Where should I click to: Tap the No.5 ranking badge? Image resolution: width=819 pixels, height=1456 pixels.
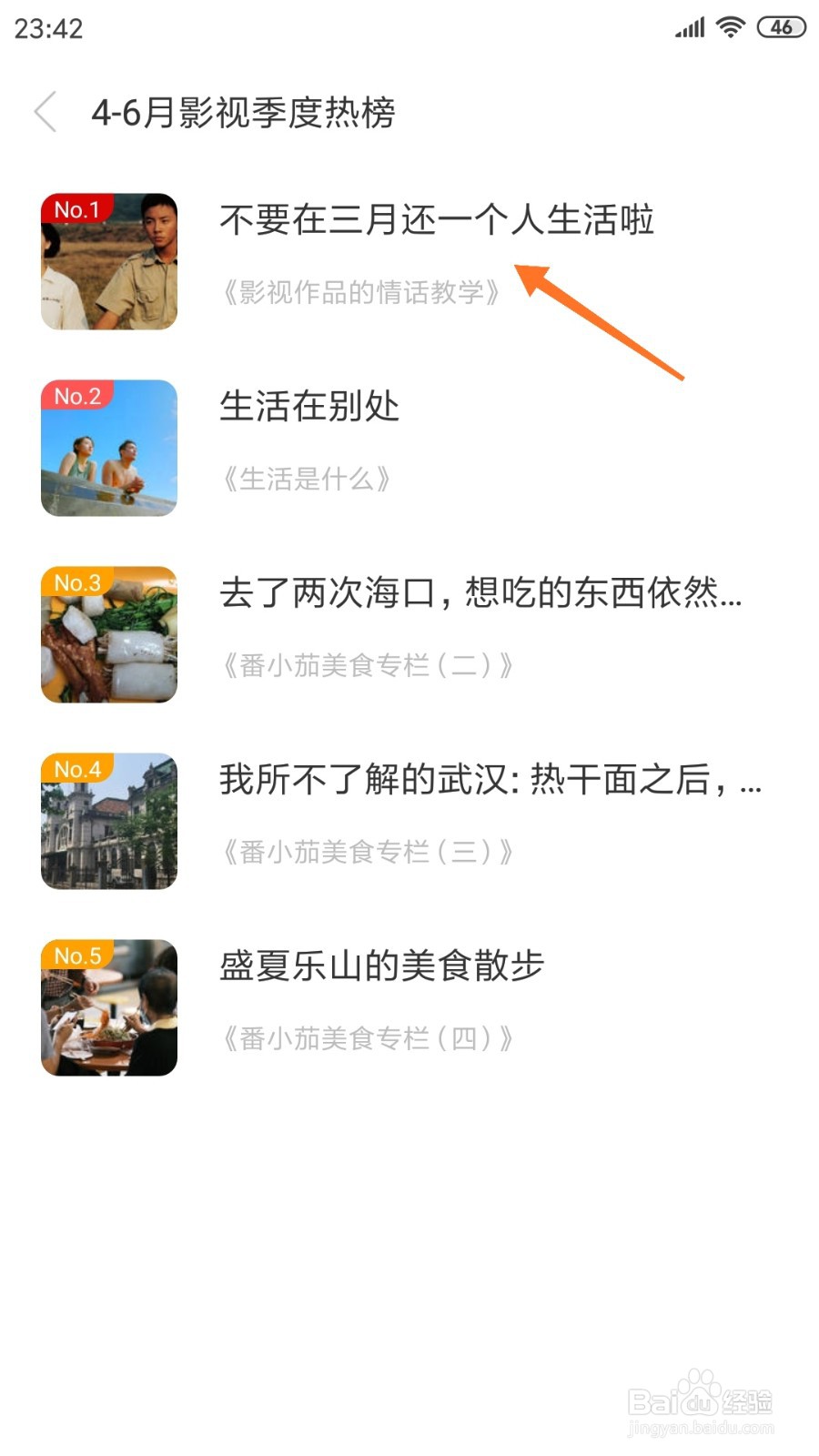tap(77, 955)
